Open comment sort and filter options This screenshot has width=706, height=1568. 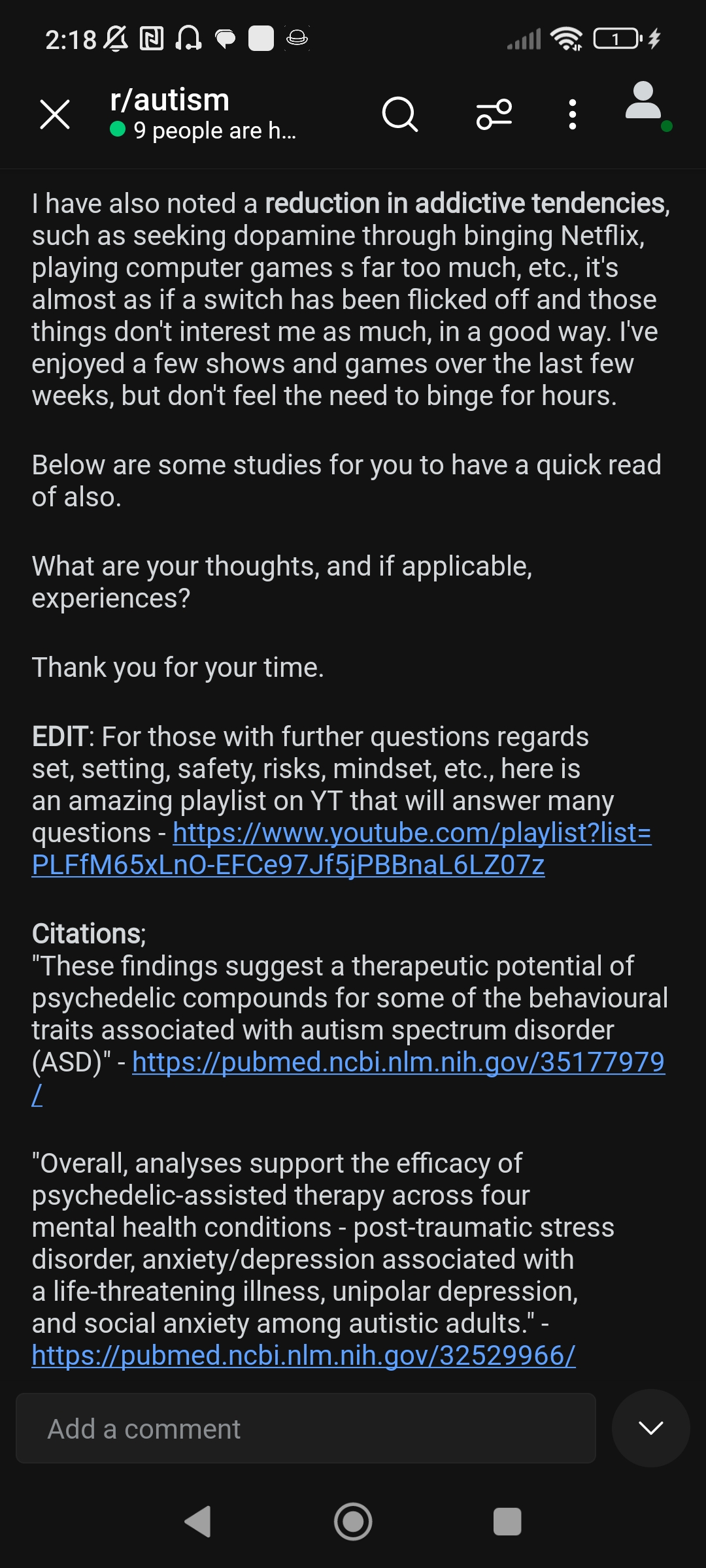(494, 114)
